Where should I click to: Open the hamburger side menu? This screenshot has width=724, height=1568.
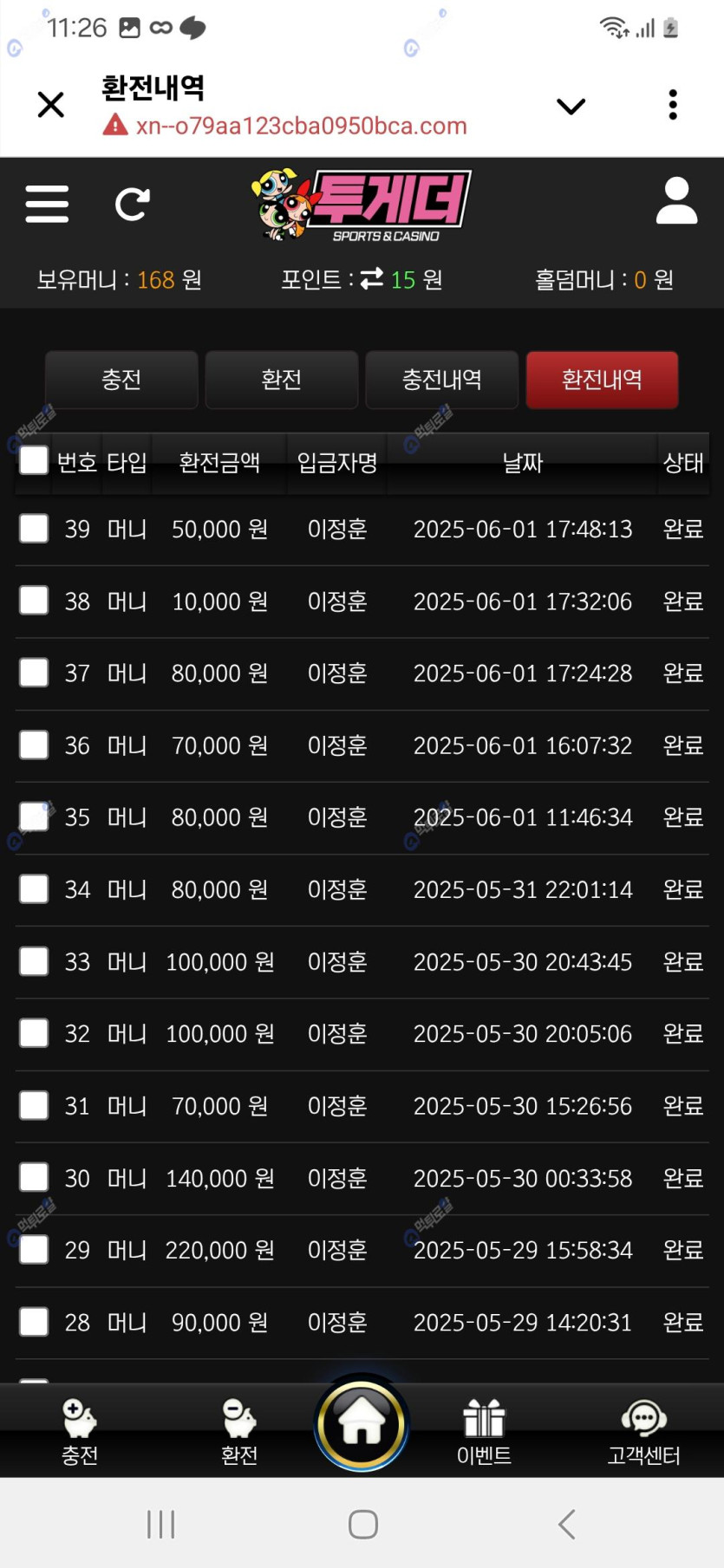coord(47,204)
